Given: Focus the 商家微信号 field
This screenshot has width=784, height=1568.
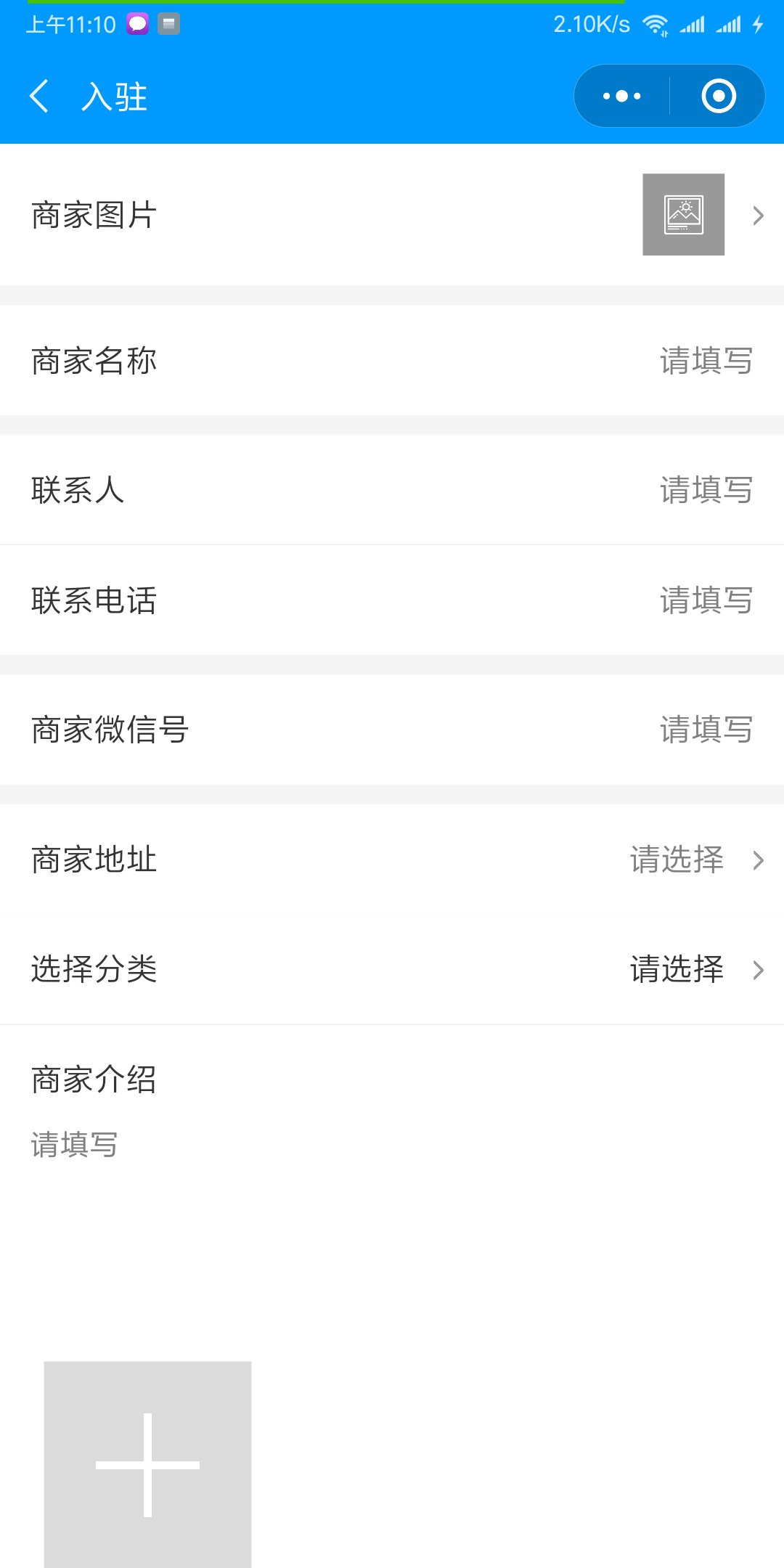Looking at the screenshot, I should 392,730.
